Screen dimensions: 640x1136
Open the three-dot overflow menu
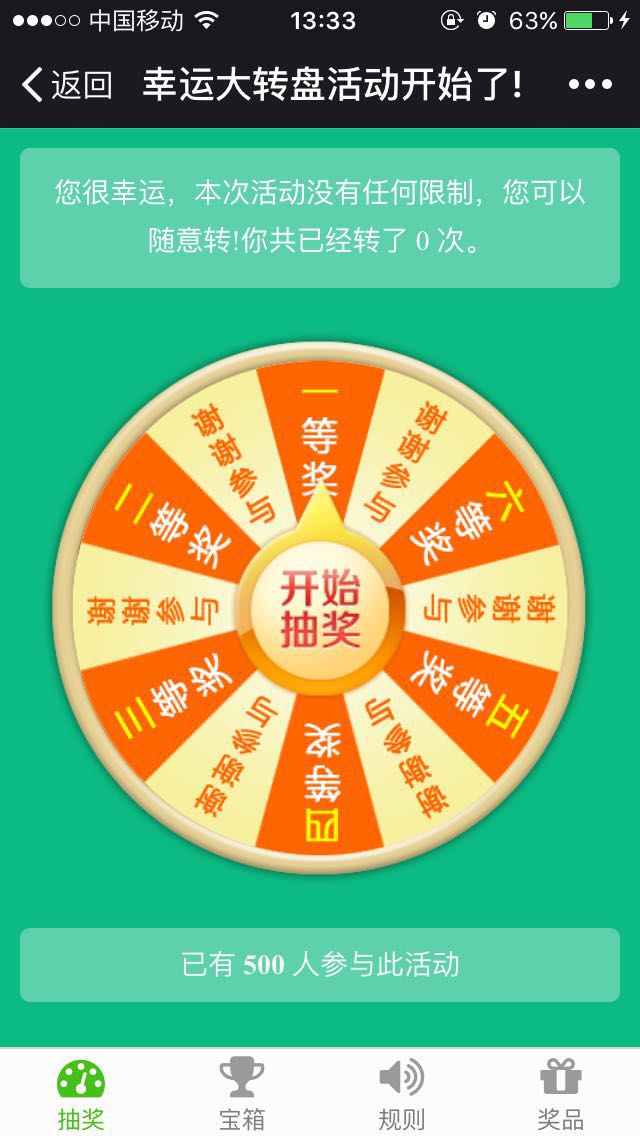click(589, 85)
